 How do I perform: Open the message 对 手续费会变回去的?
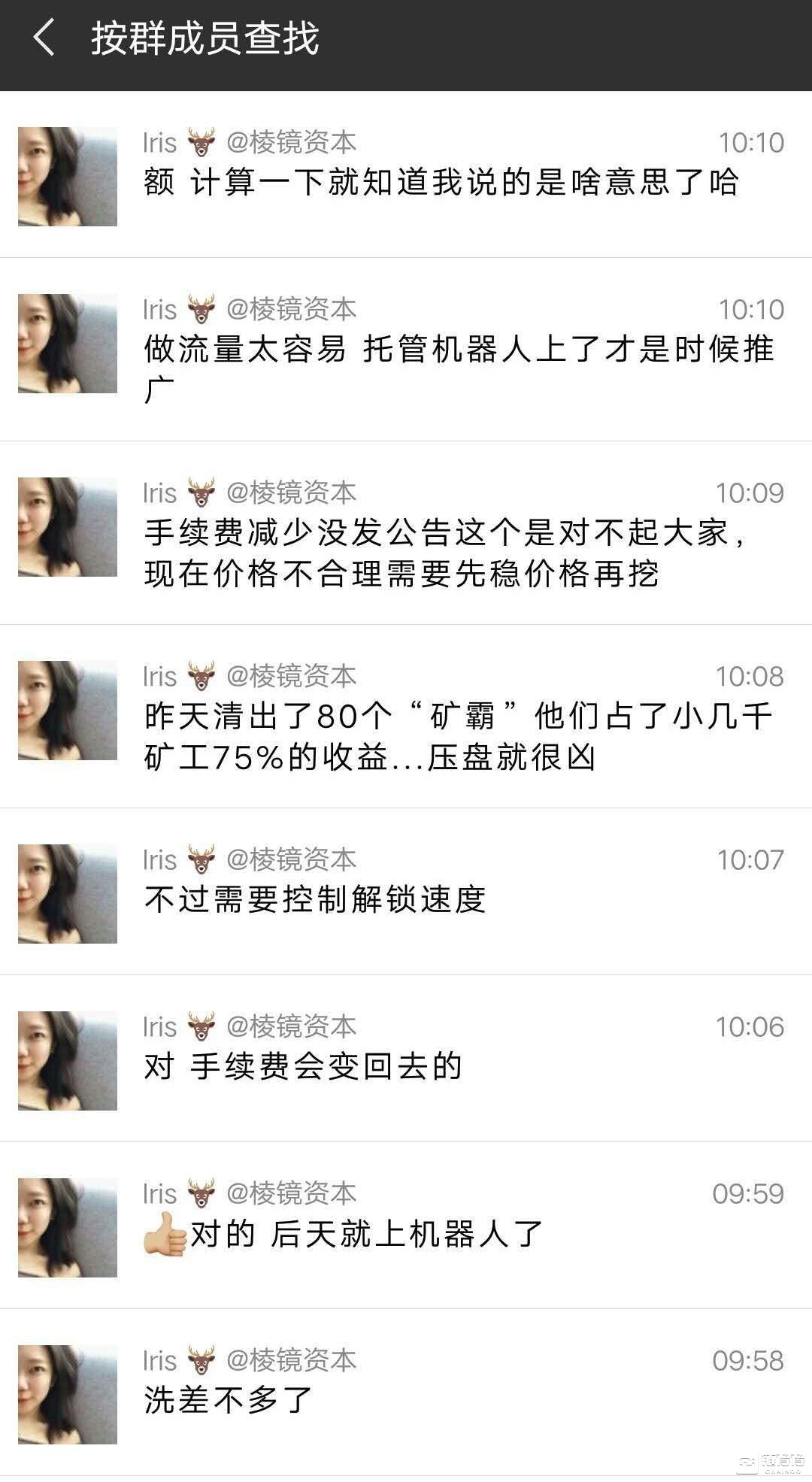pos(304,1066)
